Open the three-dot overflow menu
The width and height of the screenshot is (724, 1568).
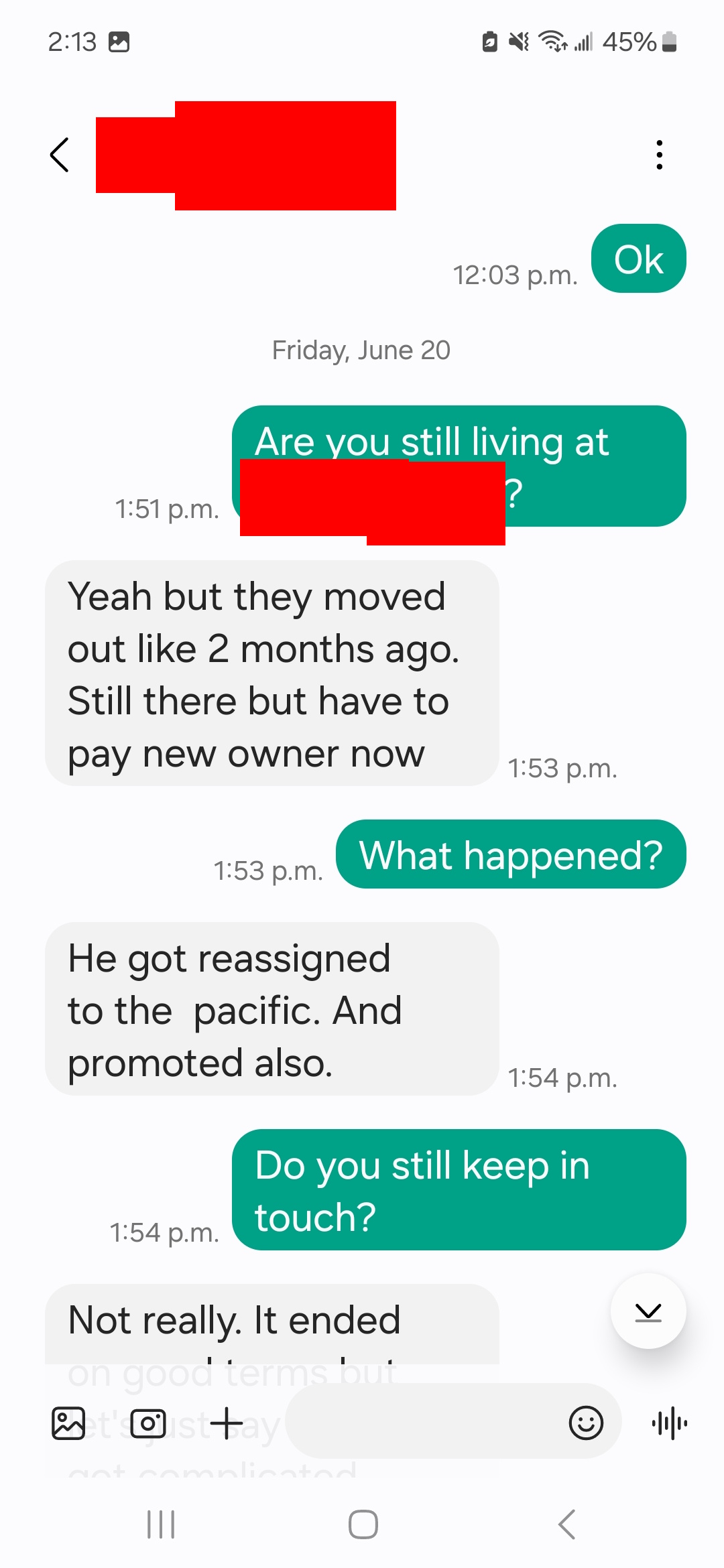point(660,155)
